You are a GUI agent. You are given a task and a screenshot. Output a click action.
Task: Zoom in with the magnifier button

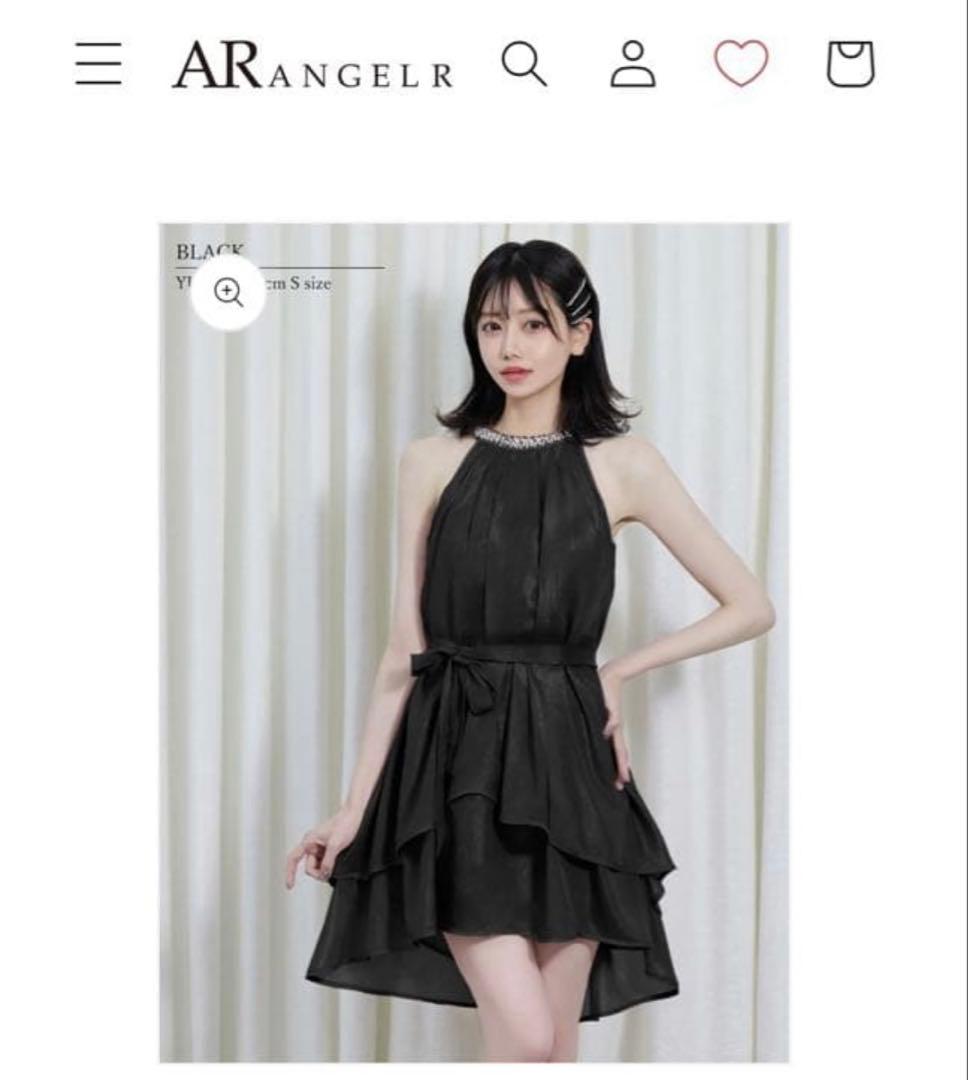click(x=229, y=293)
